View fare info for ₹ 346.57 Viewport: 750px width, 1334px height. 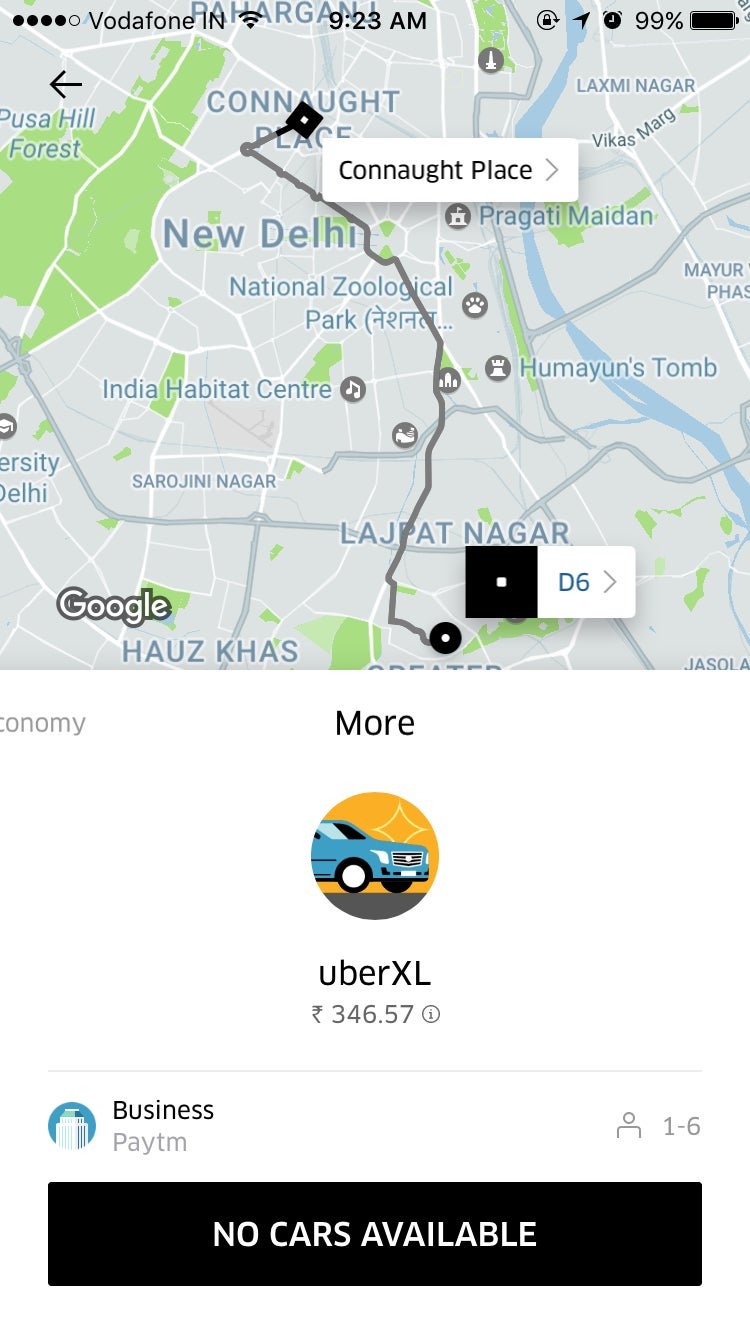point(431,1014)
